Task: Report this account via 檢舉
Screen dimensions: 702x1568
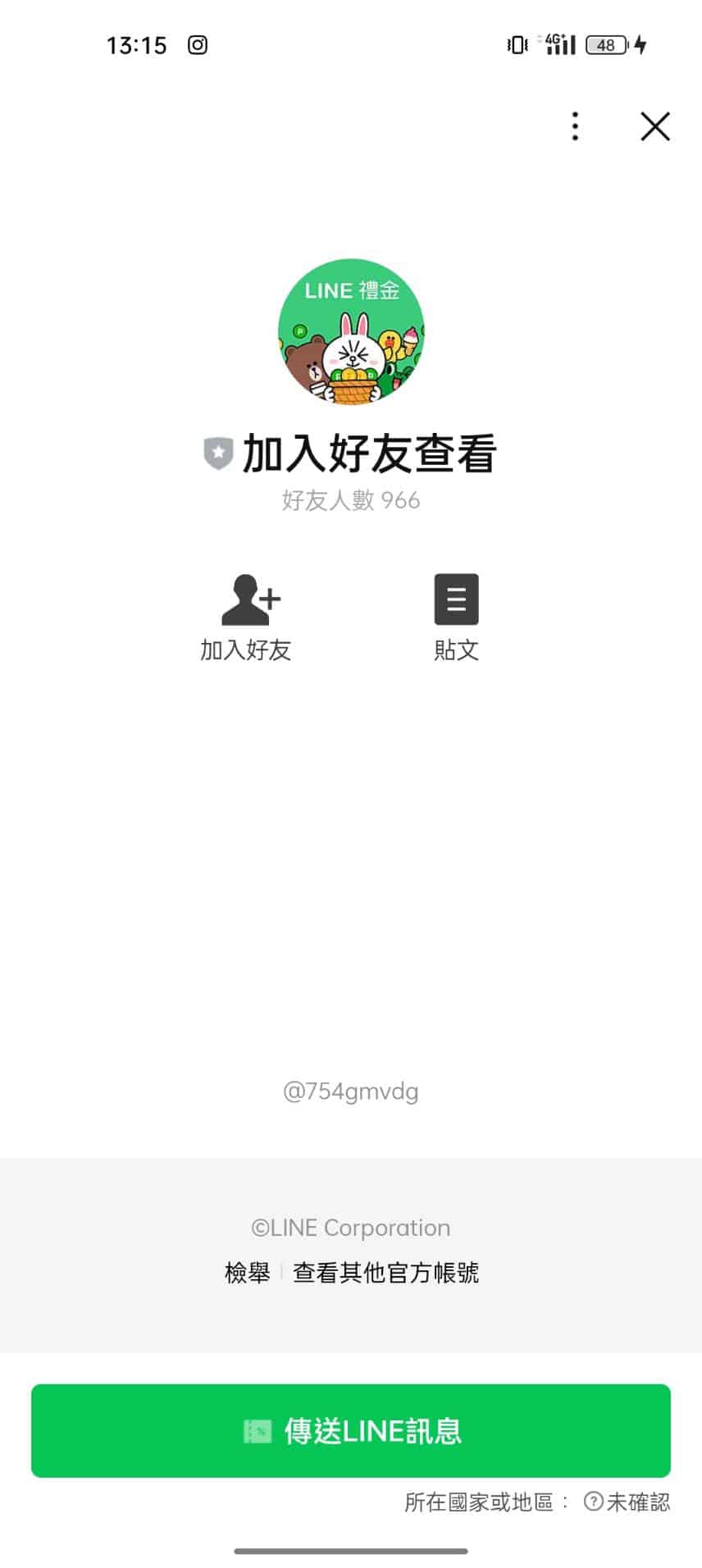Action: [x=247, y=1273]
